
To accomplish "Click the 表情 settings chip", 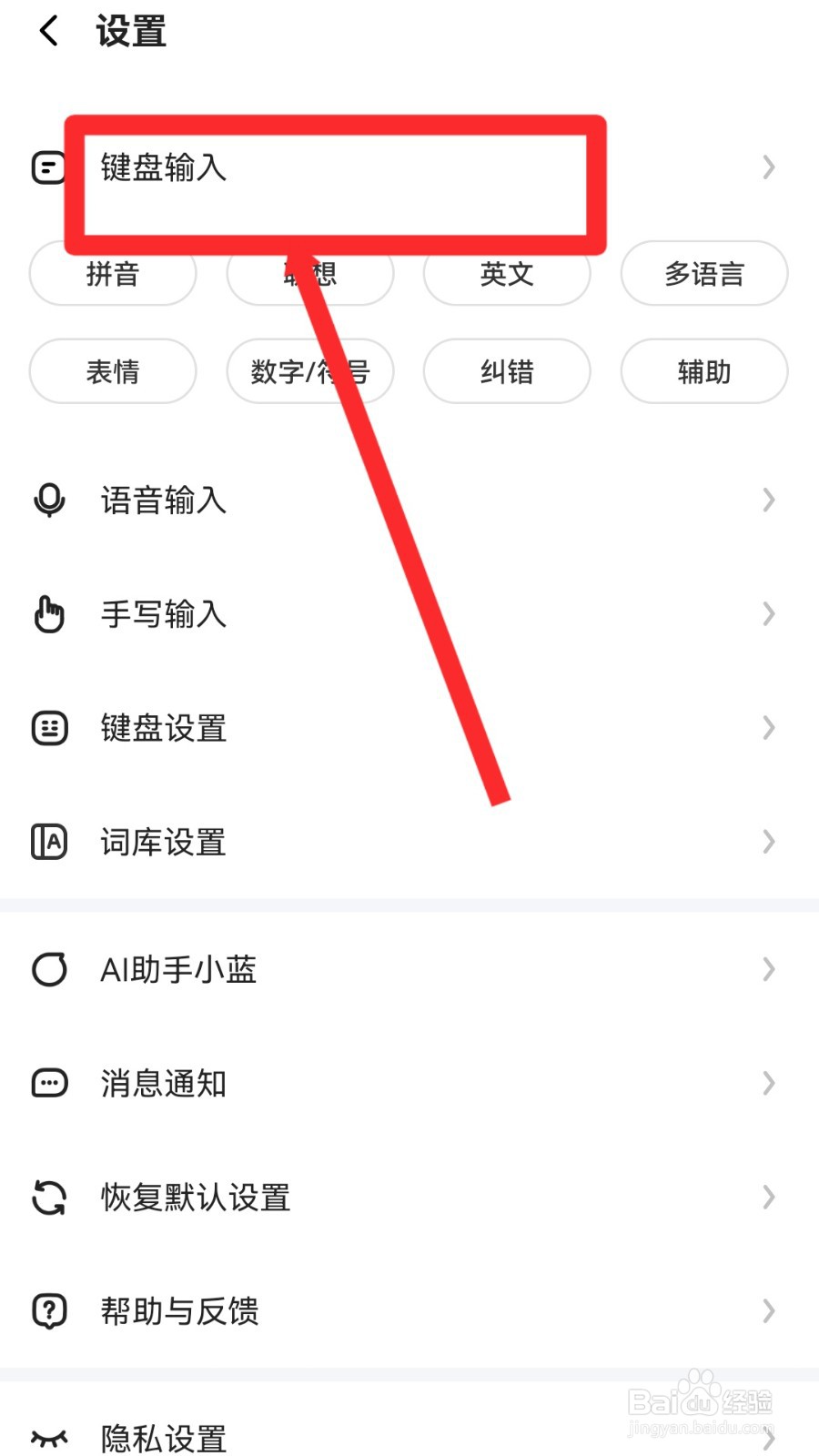I will [x=113, y=370].
